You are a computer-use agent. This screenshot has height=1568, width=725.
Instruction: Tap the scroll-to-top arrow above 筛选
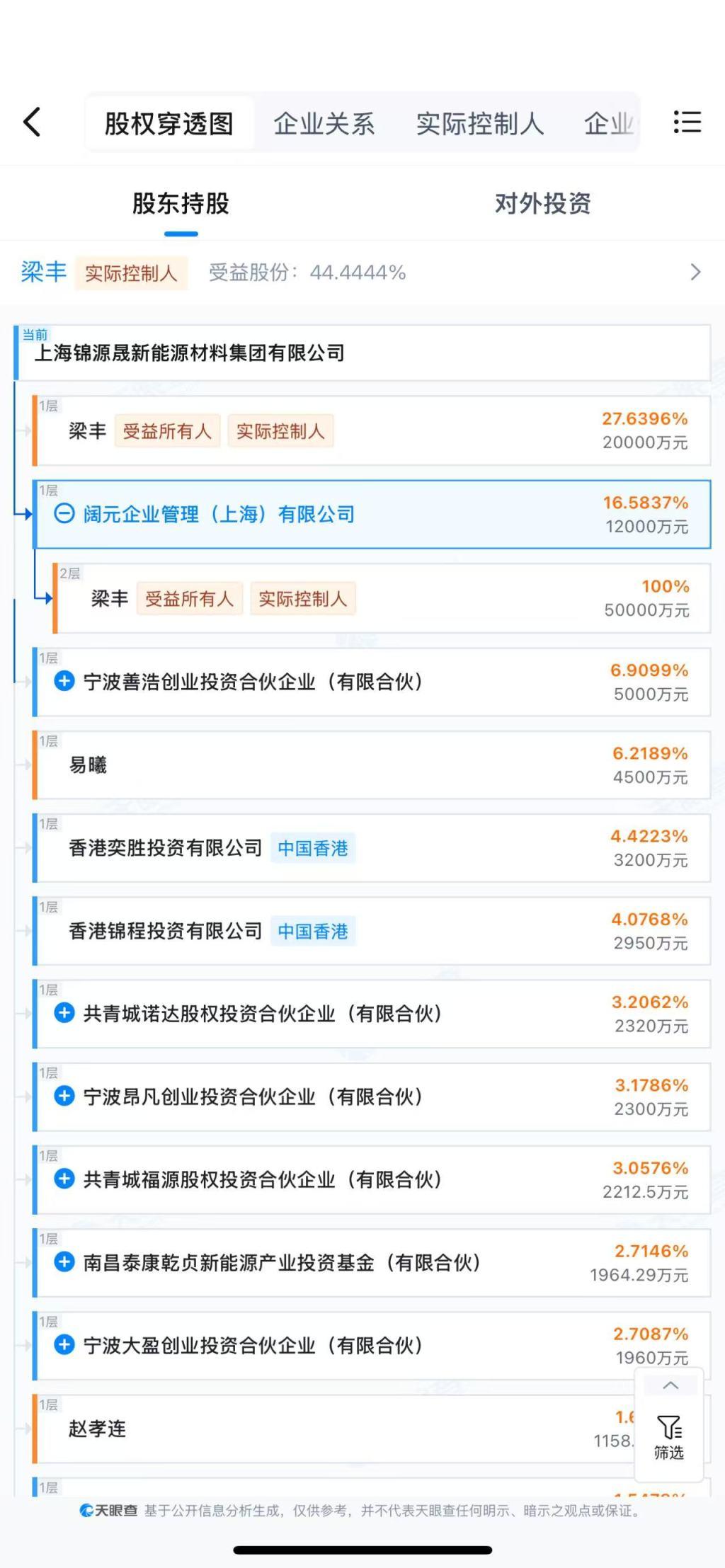[670, 1385]
